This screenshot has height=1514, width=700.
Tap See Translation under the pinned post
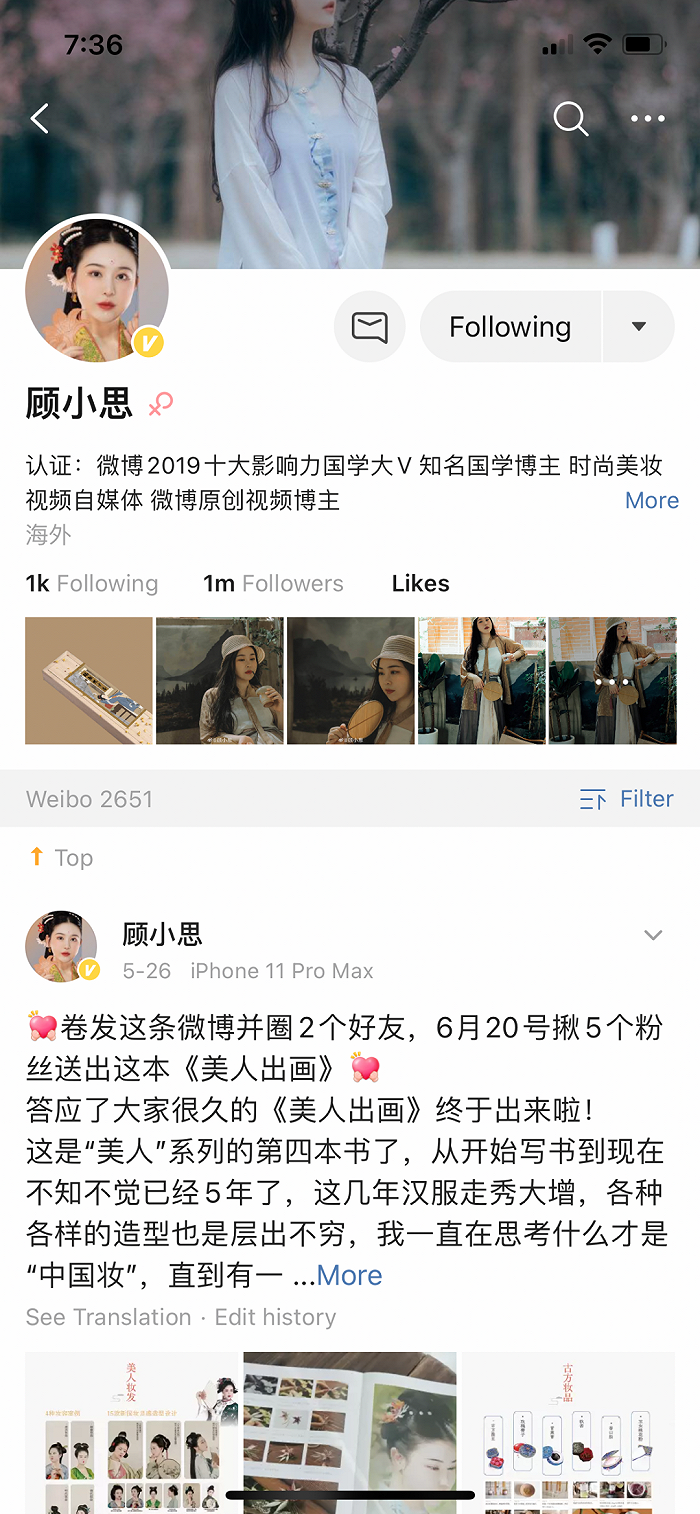(108, 1317)
